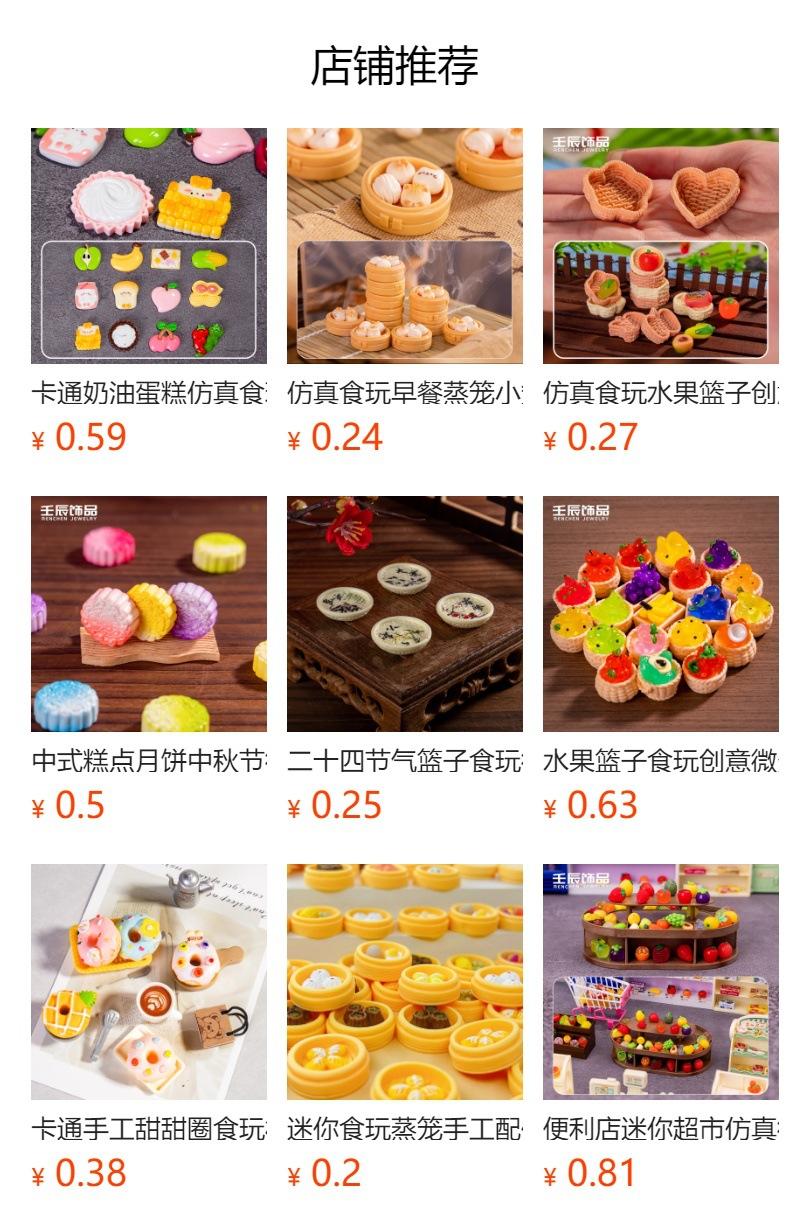Open the 便利店迷你超市仿真 product at ¥0.81
This screenshot has width=790, height=1232.
661,1028
